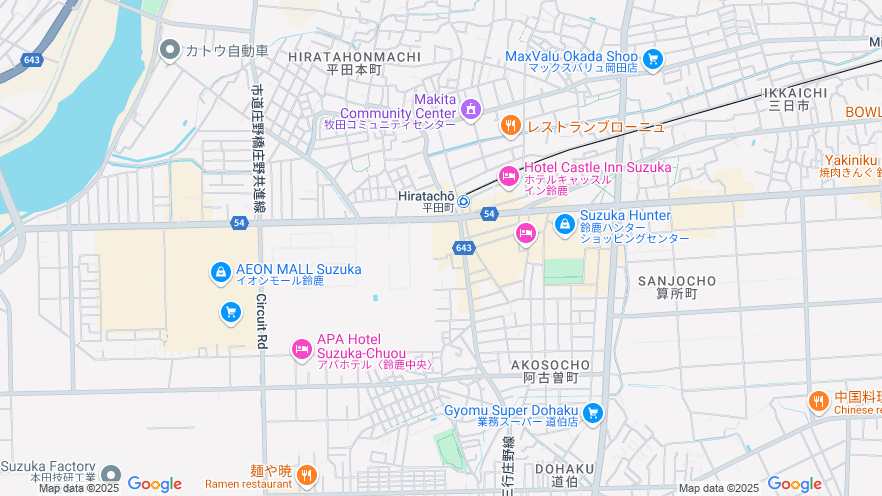Open the Gyomu Super Dohaku marker

(592, 412)
